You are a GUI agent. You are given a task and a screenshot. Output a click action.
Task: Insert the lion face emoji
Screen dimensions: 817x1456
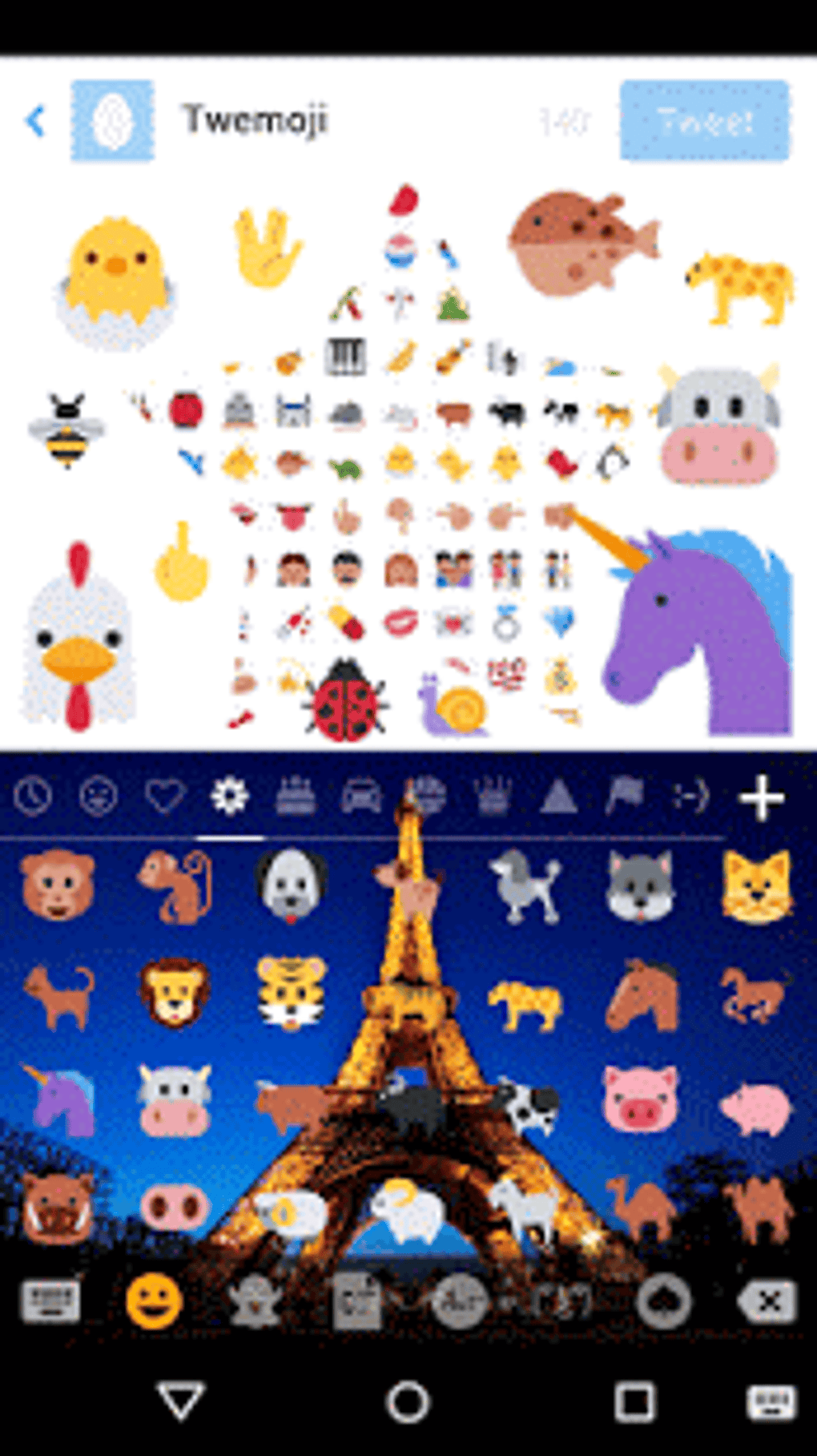174,994
